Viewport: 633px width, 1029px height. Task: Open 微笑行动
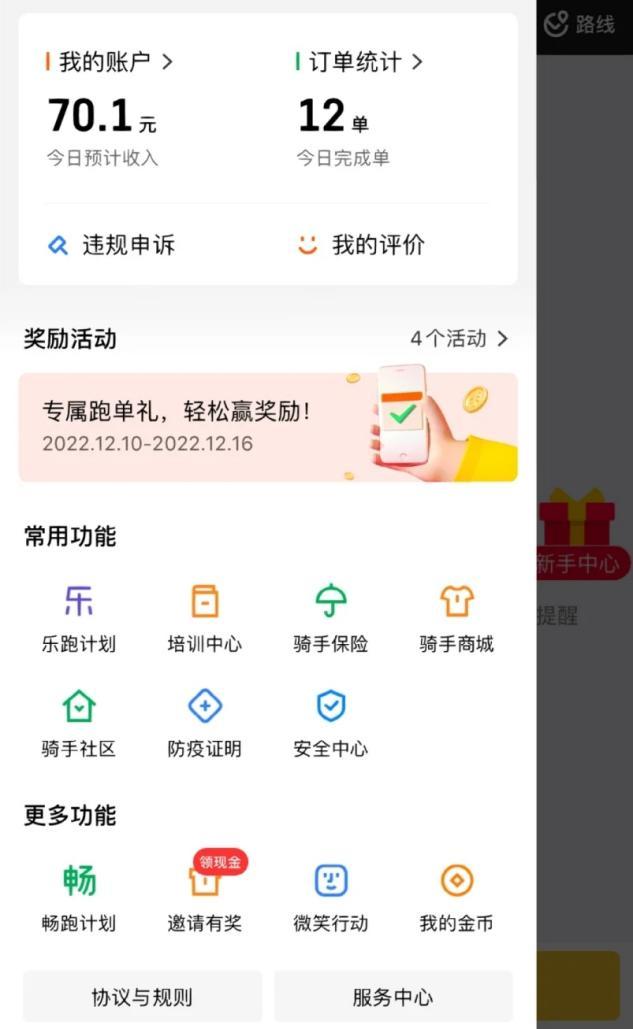(x=331, y=897)
